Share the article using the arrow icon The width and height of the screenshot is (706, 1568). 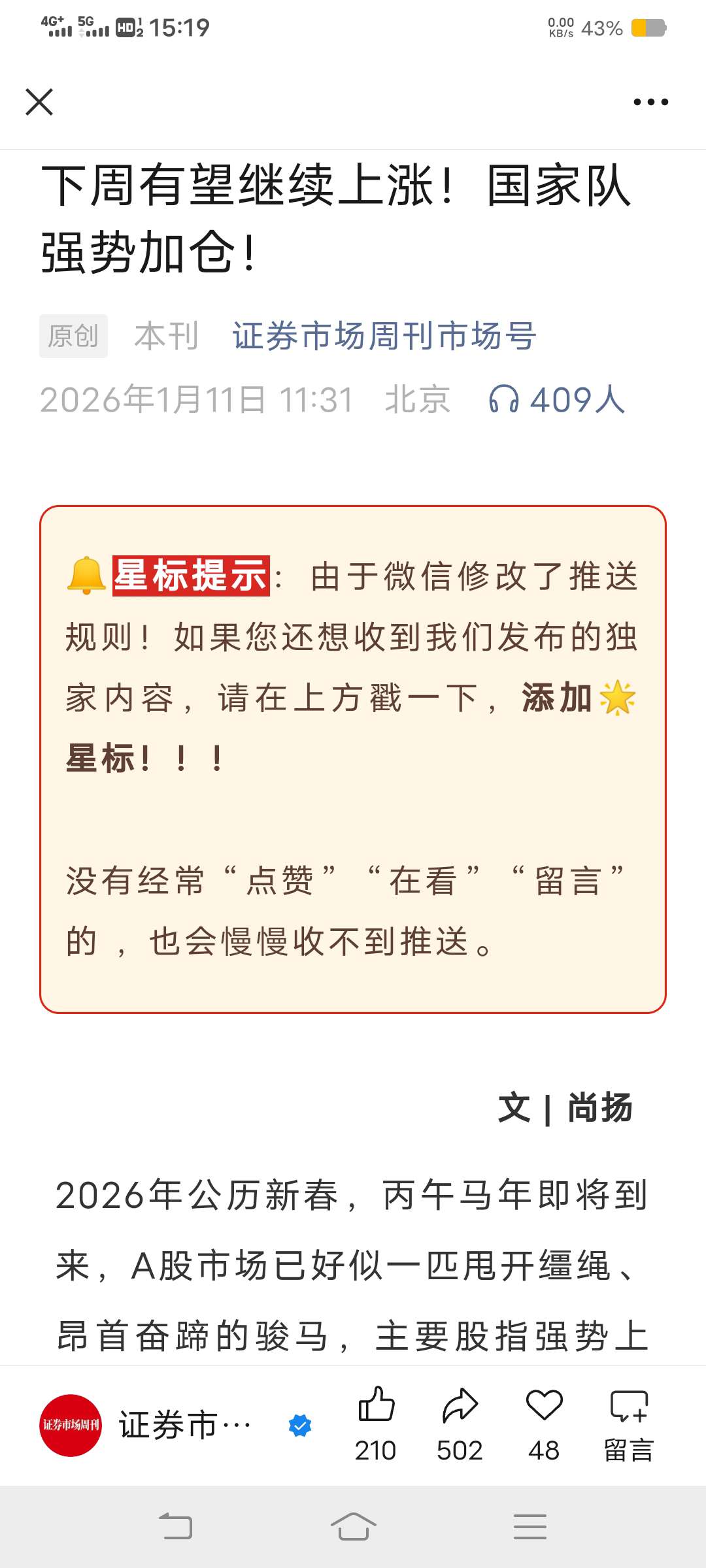pyautogui.click(x=460, y=1405)
